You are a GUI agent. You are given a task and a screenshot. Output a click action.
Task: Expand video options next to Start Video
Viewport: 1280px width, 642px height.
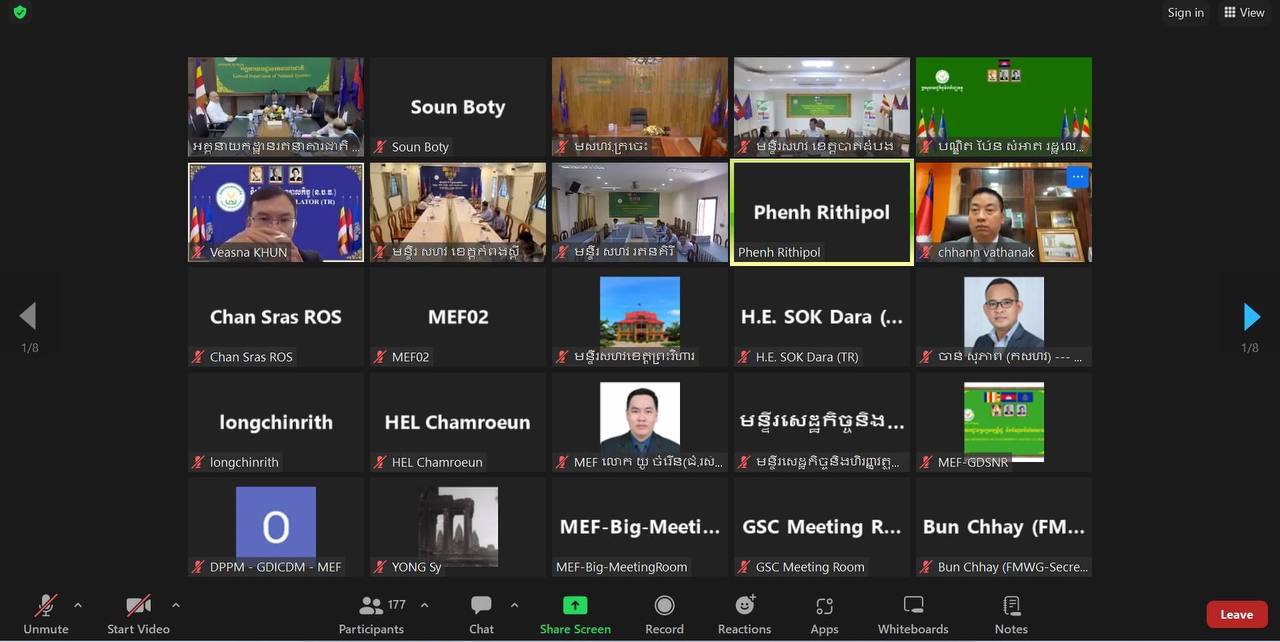[176, 605]
